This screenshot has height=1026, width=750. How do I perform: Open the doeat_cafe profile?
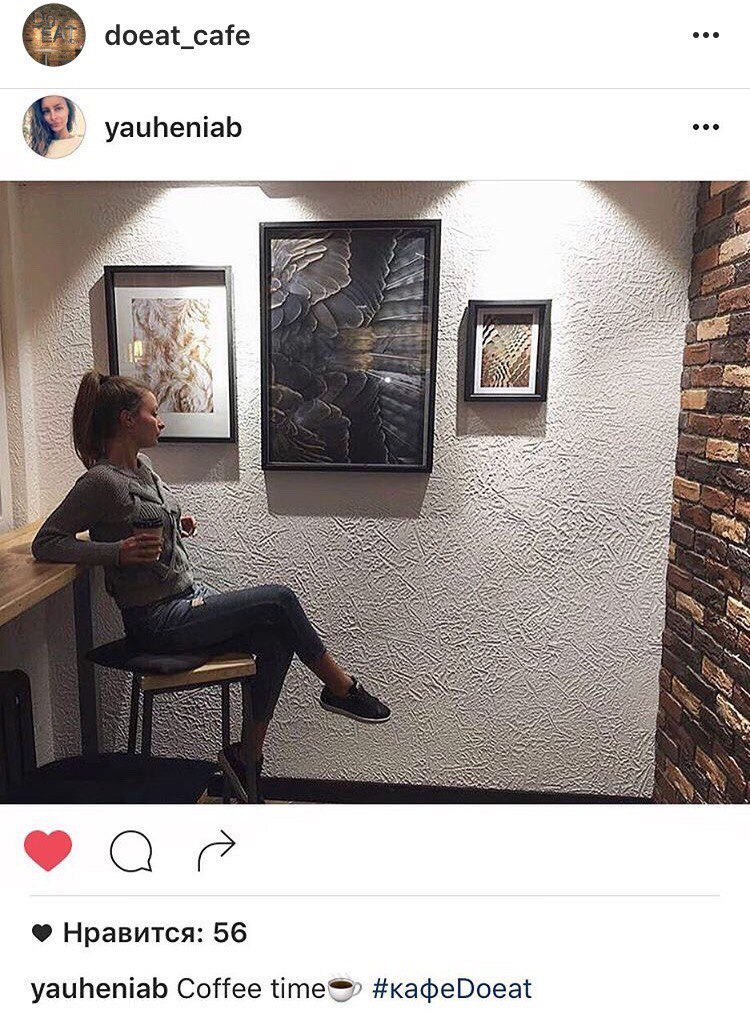tap(177, 36)
